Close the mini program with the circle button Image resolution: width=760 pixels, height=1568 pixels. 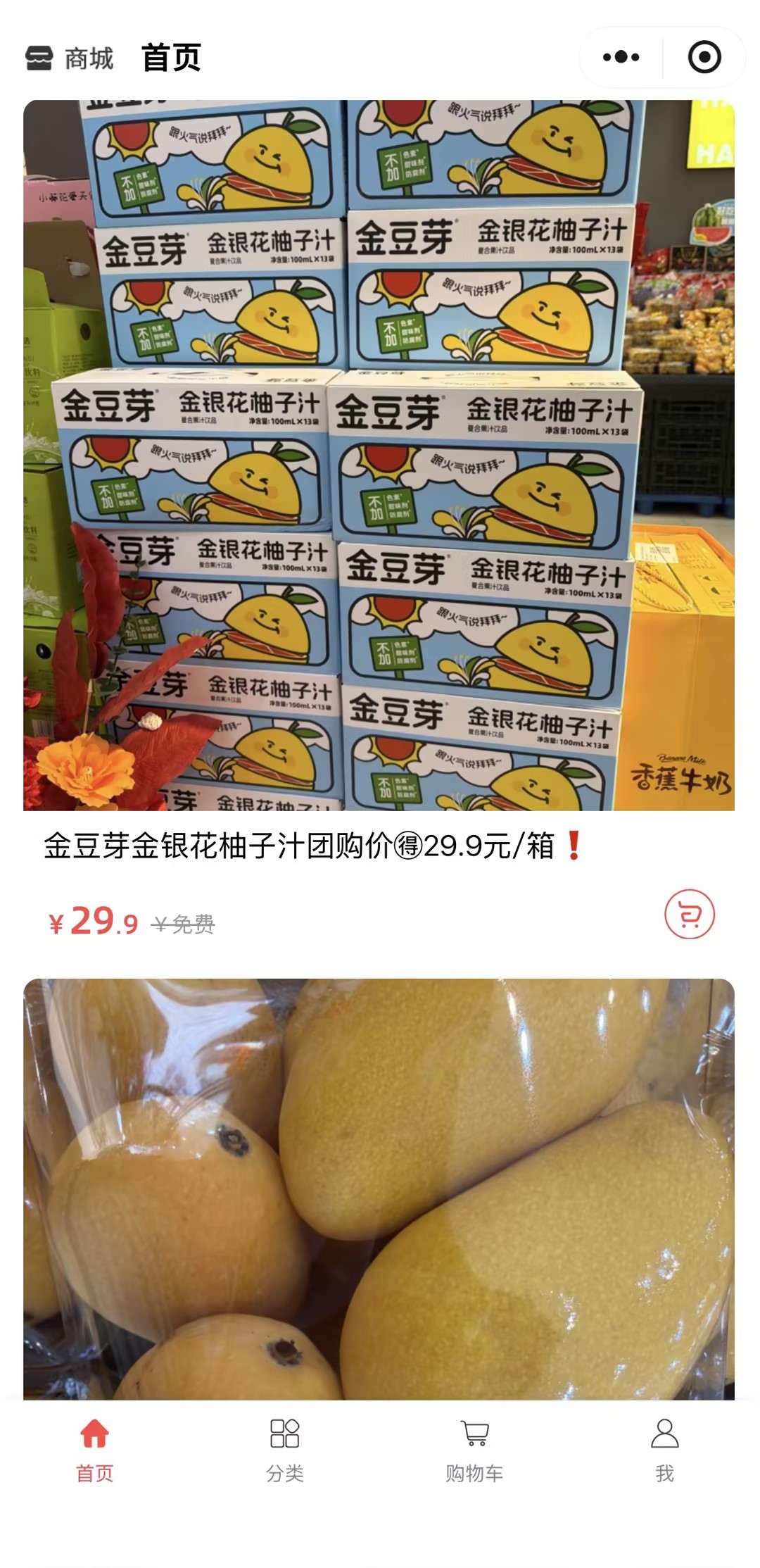(704, 57)
